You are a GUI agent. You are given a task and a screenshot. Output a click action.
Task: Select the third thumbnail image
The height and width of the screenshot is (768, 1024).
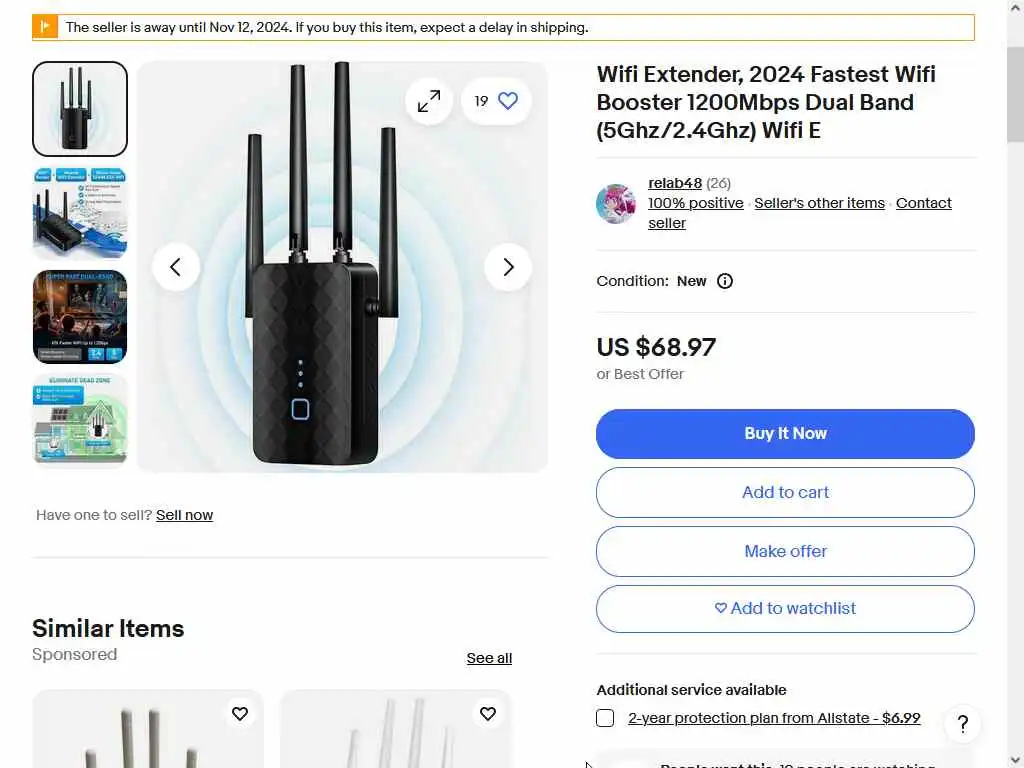click(80, 317)
